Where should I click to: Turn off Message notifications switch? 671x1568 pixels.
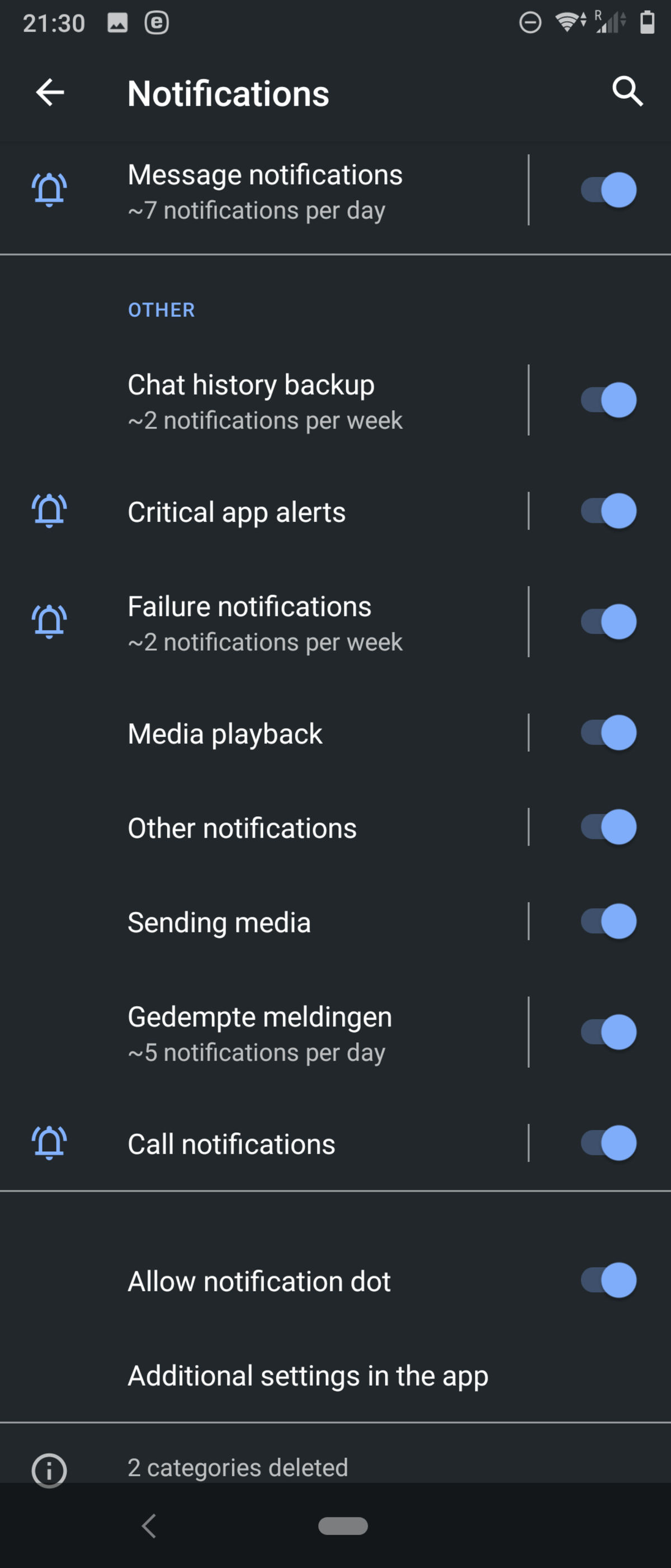(608, 190)
